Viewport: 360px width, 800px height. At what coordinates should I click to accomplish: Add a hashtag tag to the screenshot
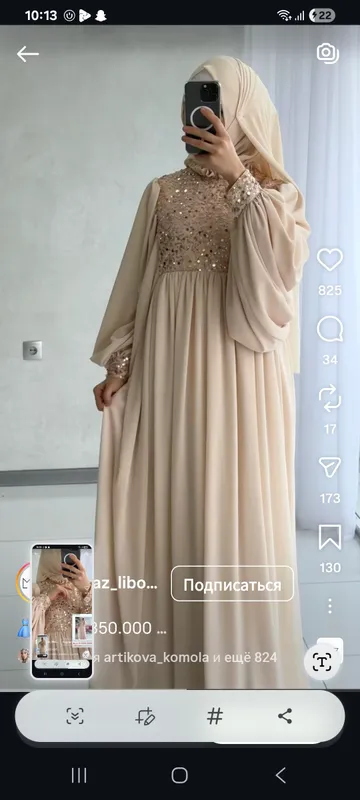click(215, 716)
